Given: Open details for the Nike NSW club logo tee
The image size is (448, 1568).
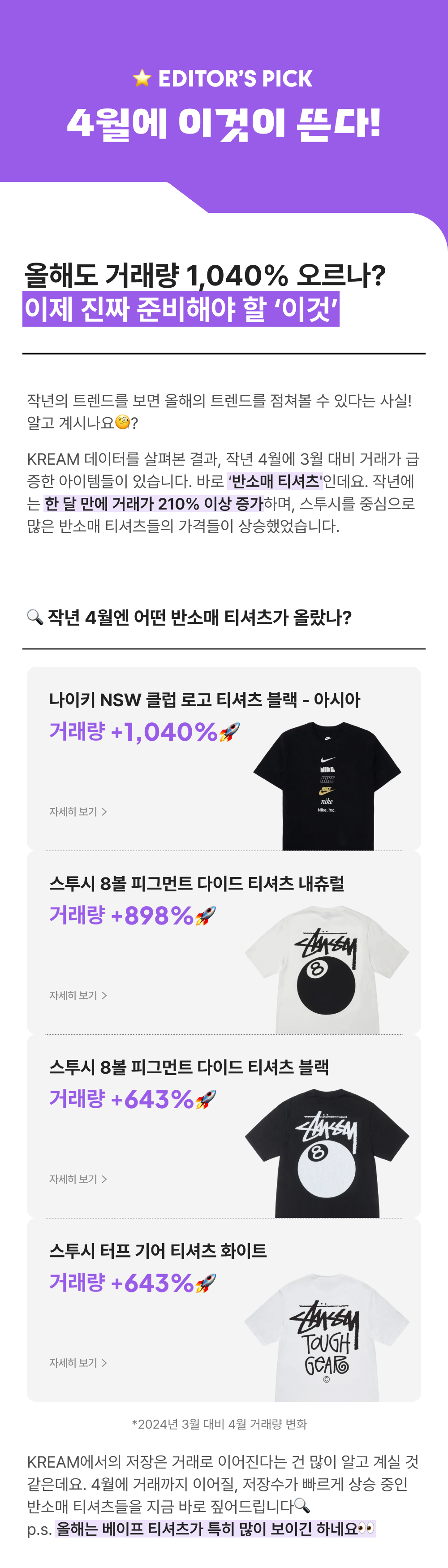Looking at the screenshot, I should (x=78, y=812).
